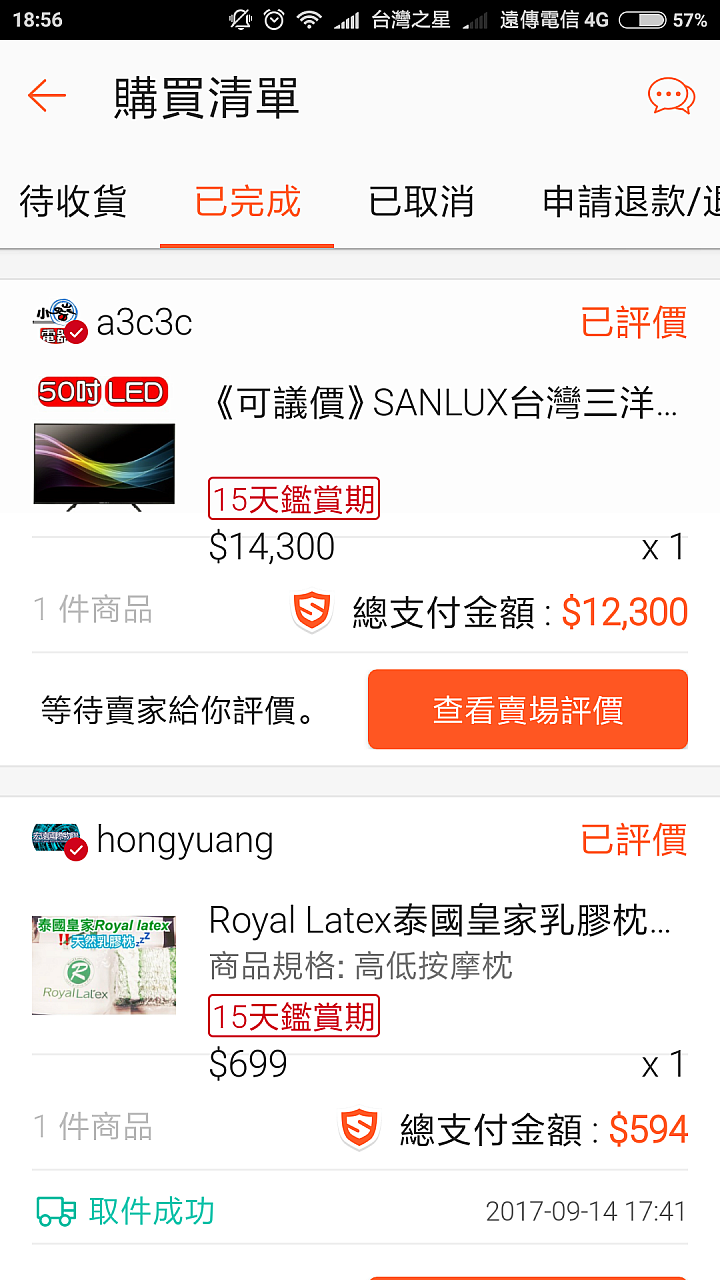This screenshot has width=720, height=1280.
Task: Select the 已完成 tab
Action: (x=247, y=202)
